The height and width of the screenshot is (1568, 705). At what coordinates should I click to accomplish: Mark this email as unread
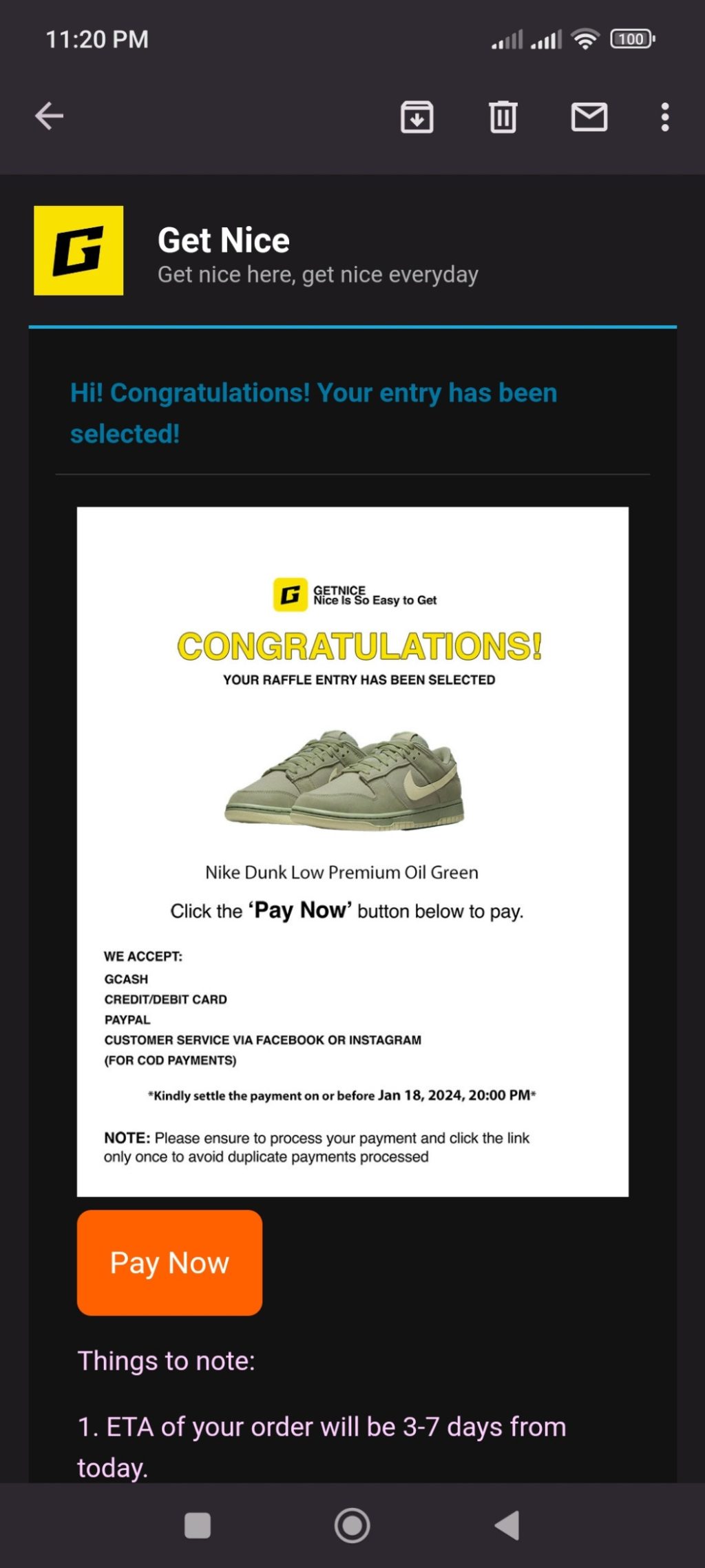tap(589, 116)
